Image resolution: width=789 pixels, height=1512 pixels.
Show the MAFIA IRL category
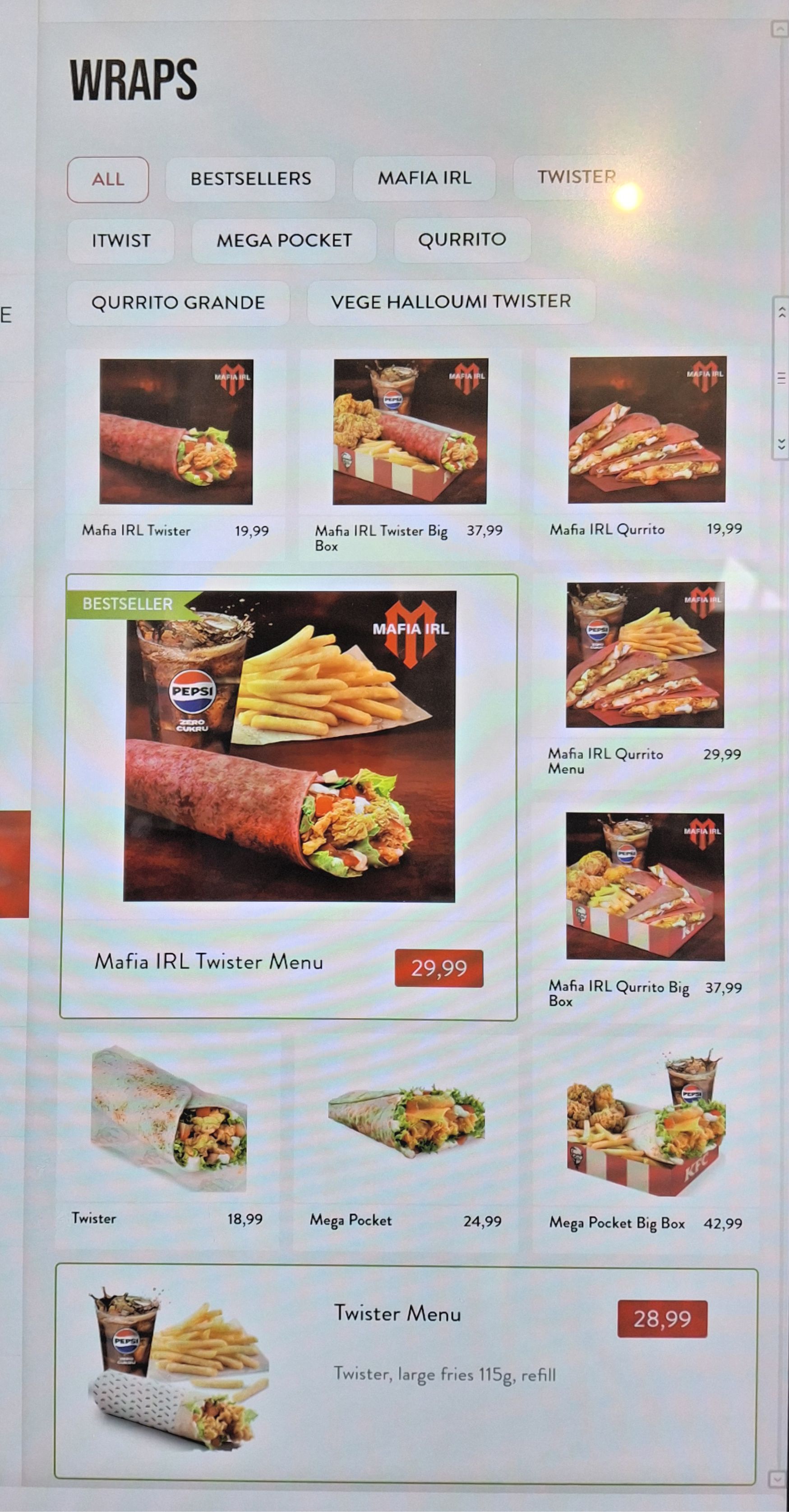424,178
